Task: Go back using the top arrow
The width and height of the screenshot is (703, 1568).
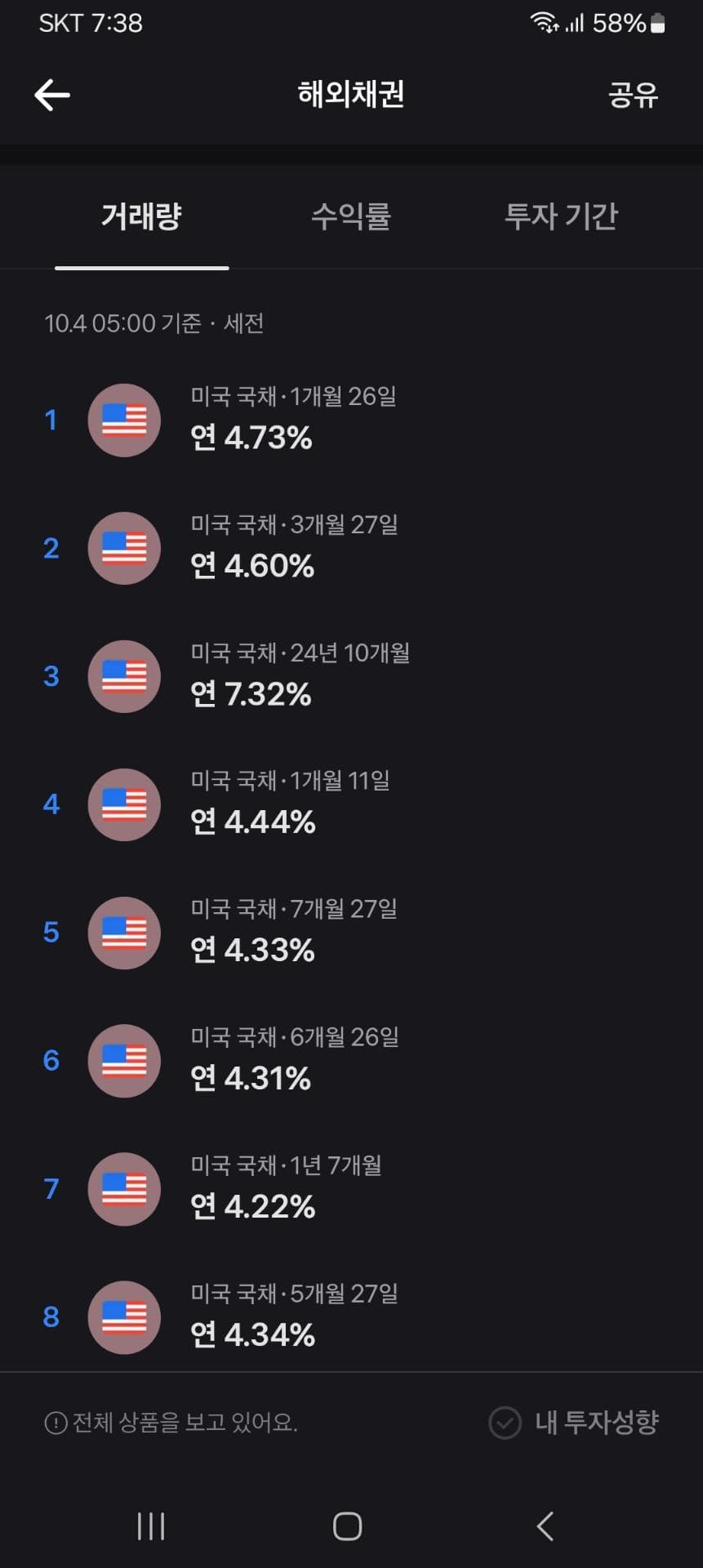Action: (x=52, y=95)
